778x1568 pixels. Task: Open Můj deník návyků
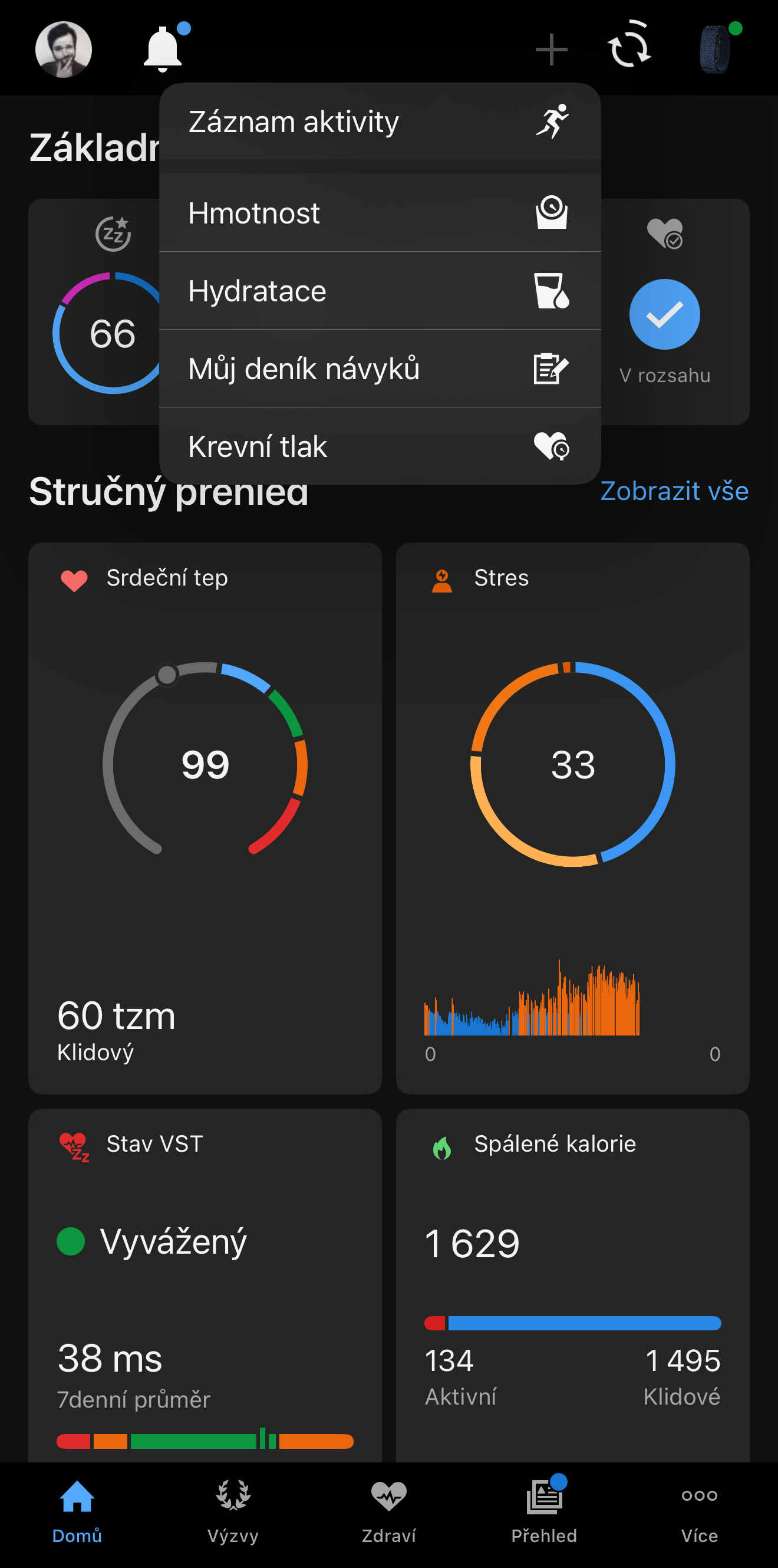pyautogui.click(x=380, y=369)
